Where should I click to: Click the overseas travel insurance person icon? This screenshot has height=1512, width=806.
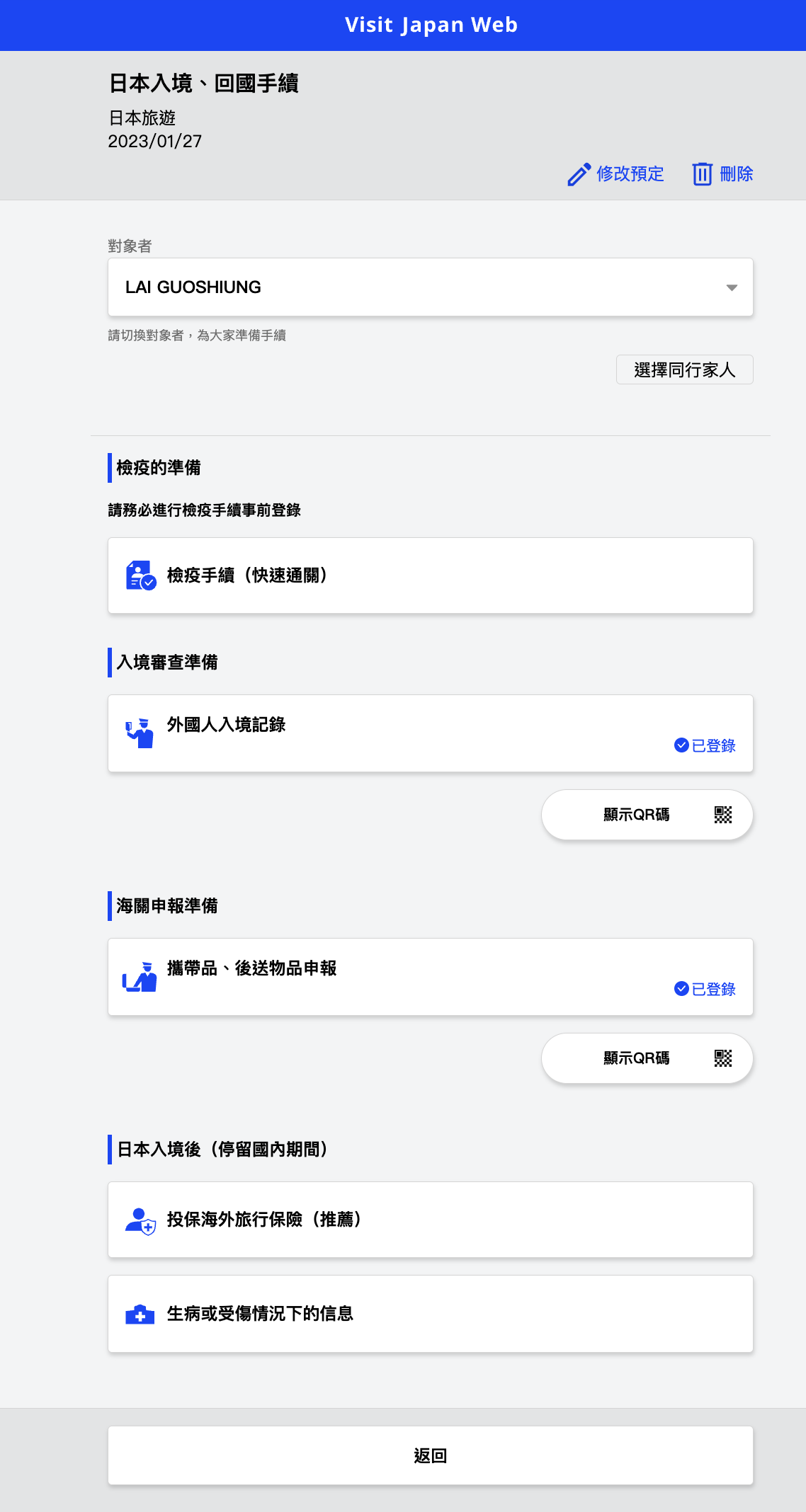click(140, 1219)
